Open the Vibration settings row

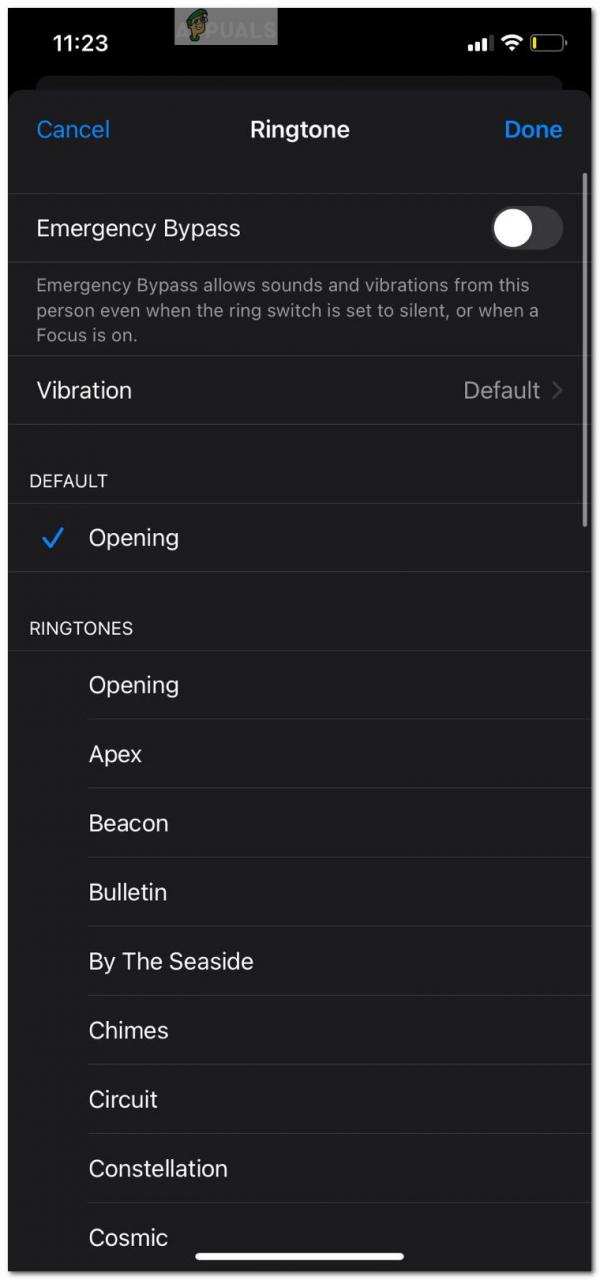tap(299, 391)
